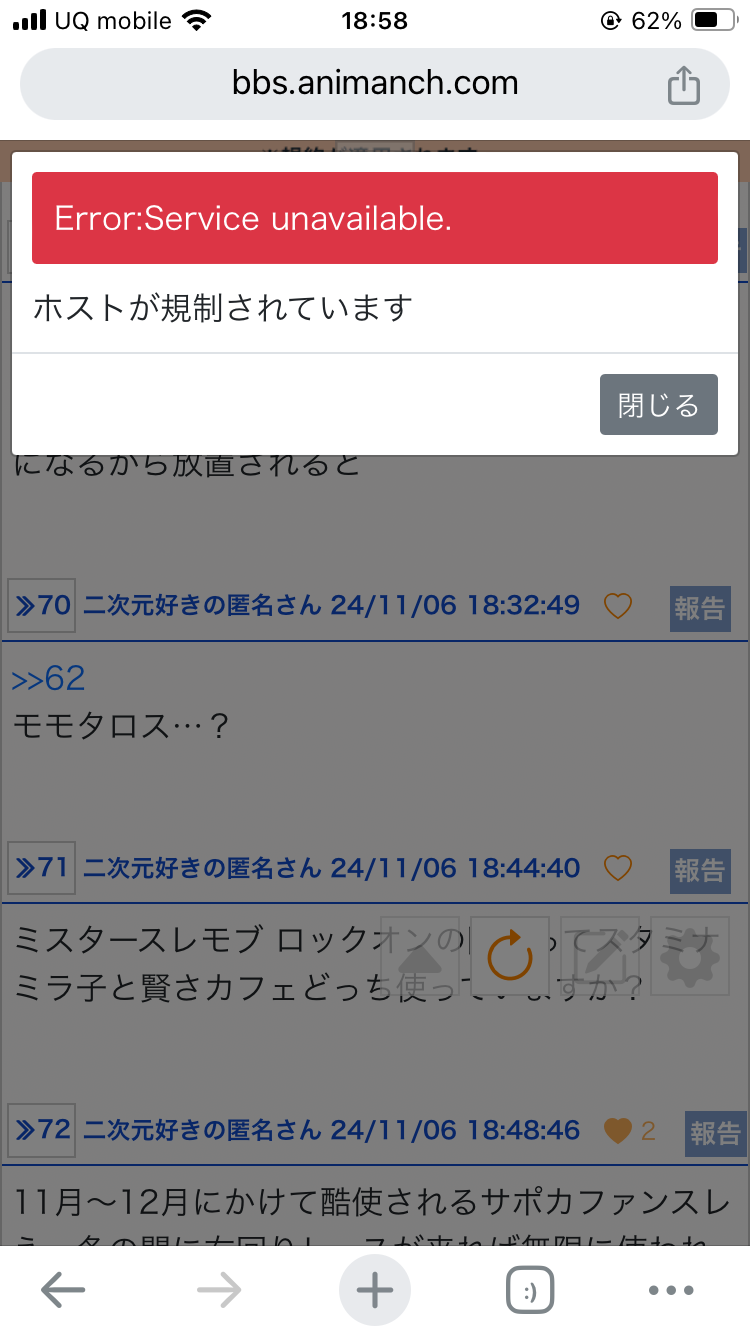
Task: Open the >>62 reply link
Action: [48, 679]
